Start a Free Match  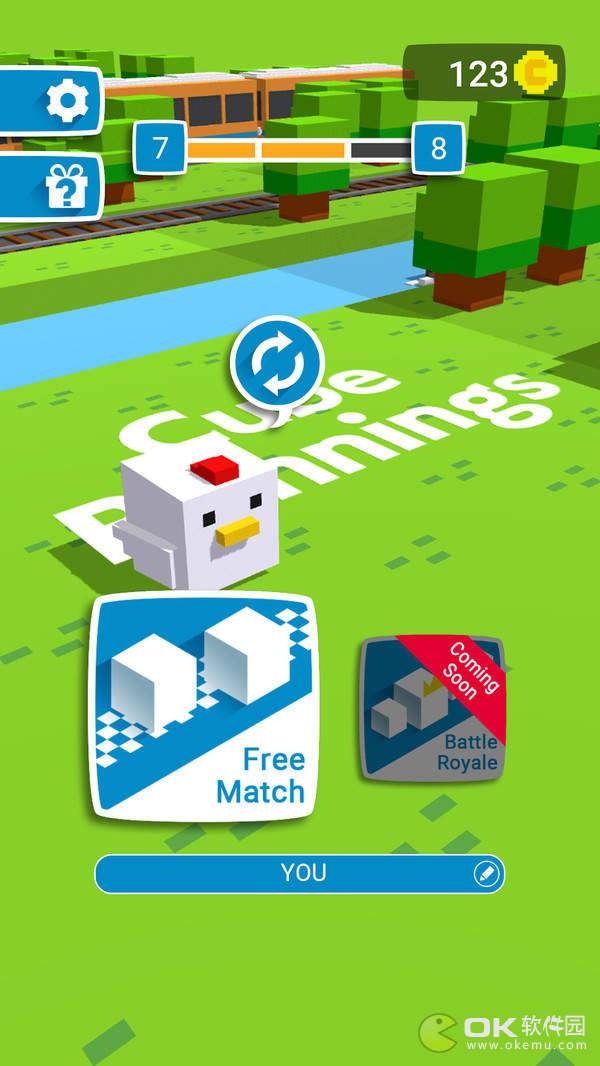[x=204, y=706]
